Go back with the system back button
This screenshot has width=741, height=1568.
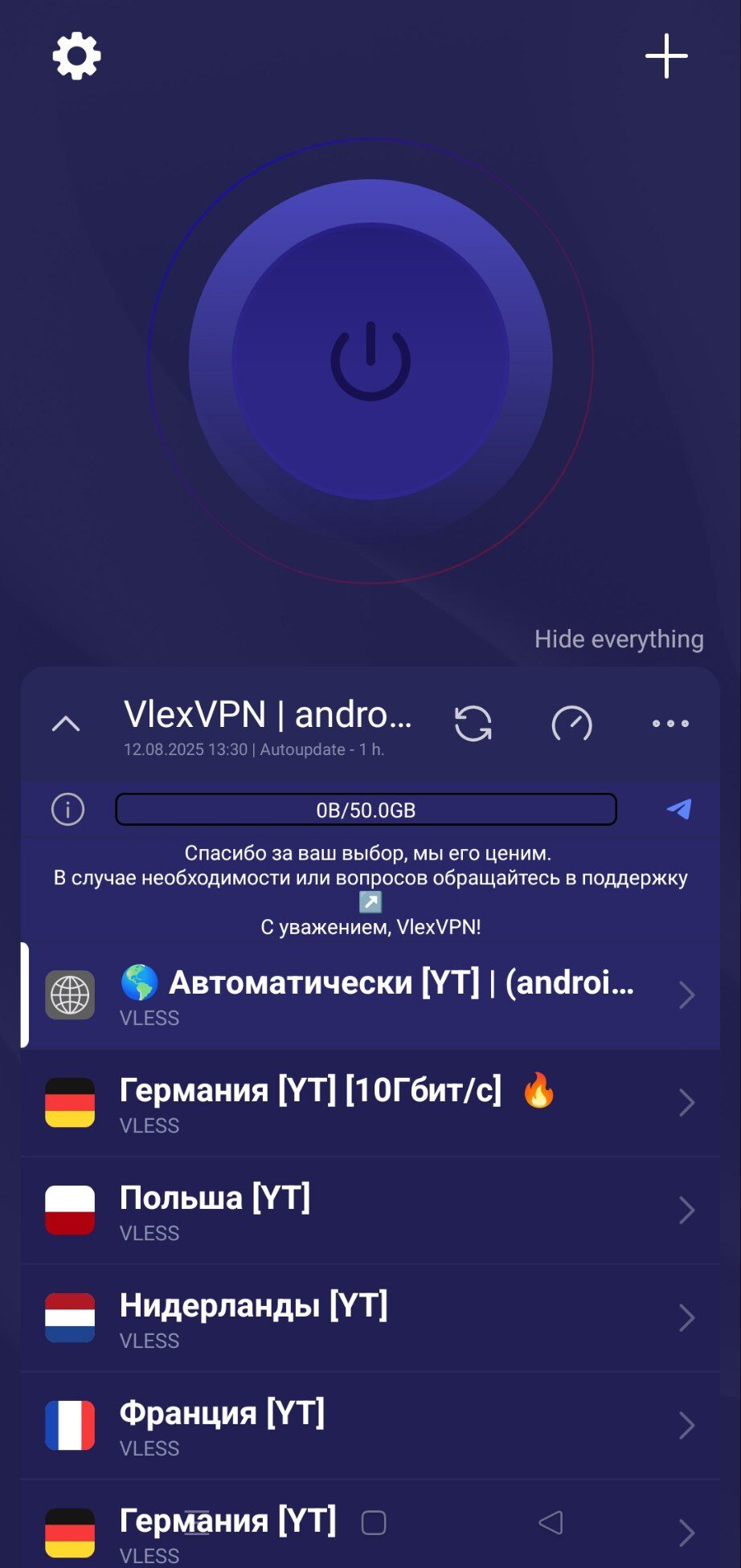click(551, 1522)
